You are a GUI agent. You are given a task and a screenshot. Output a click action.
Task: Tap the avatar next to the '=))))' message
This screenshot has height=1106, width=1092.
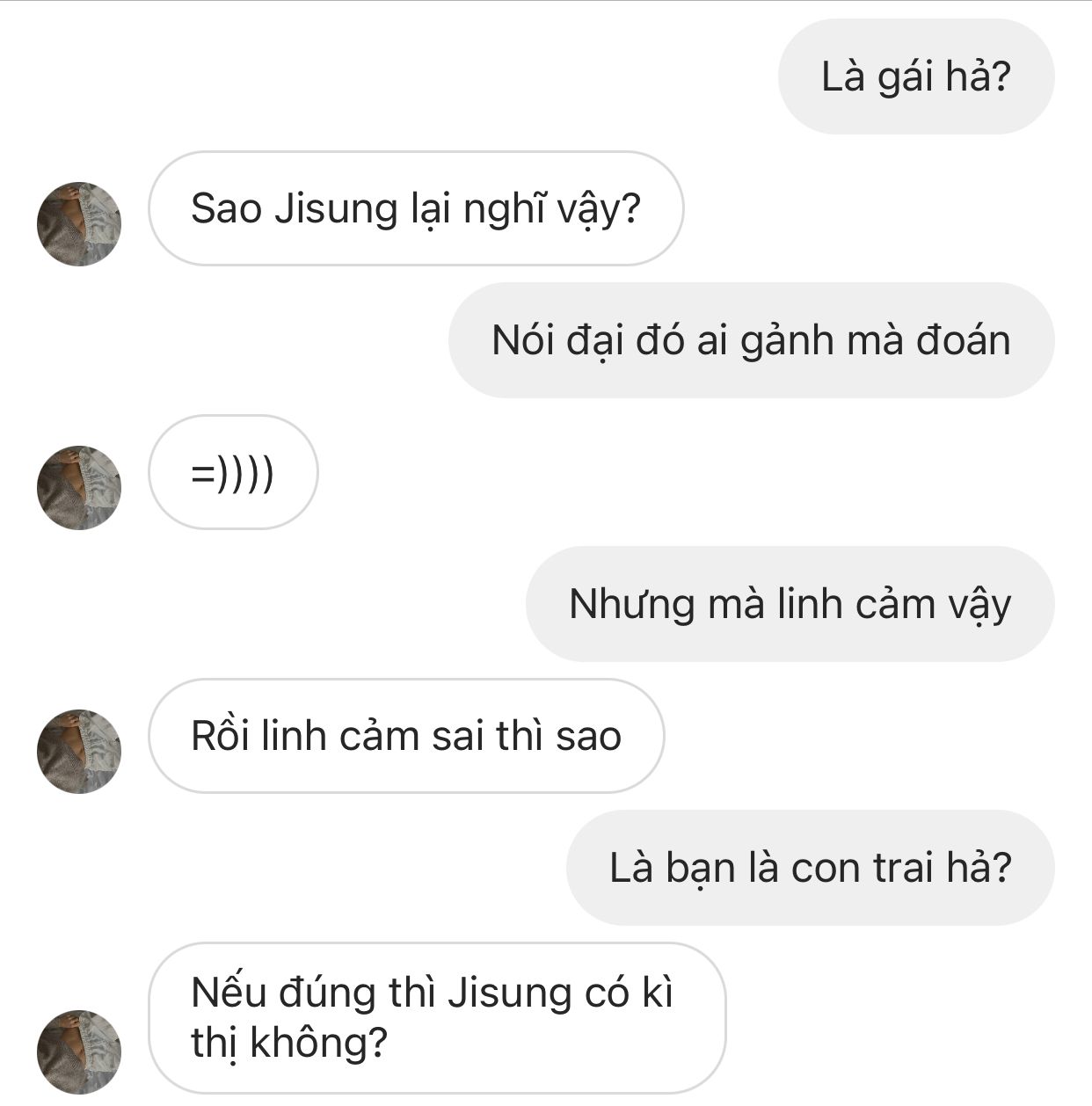pyautogui.click(x=79, y=488)
